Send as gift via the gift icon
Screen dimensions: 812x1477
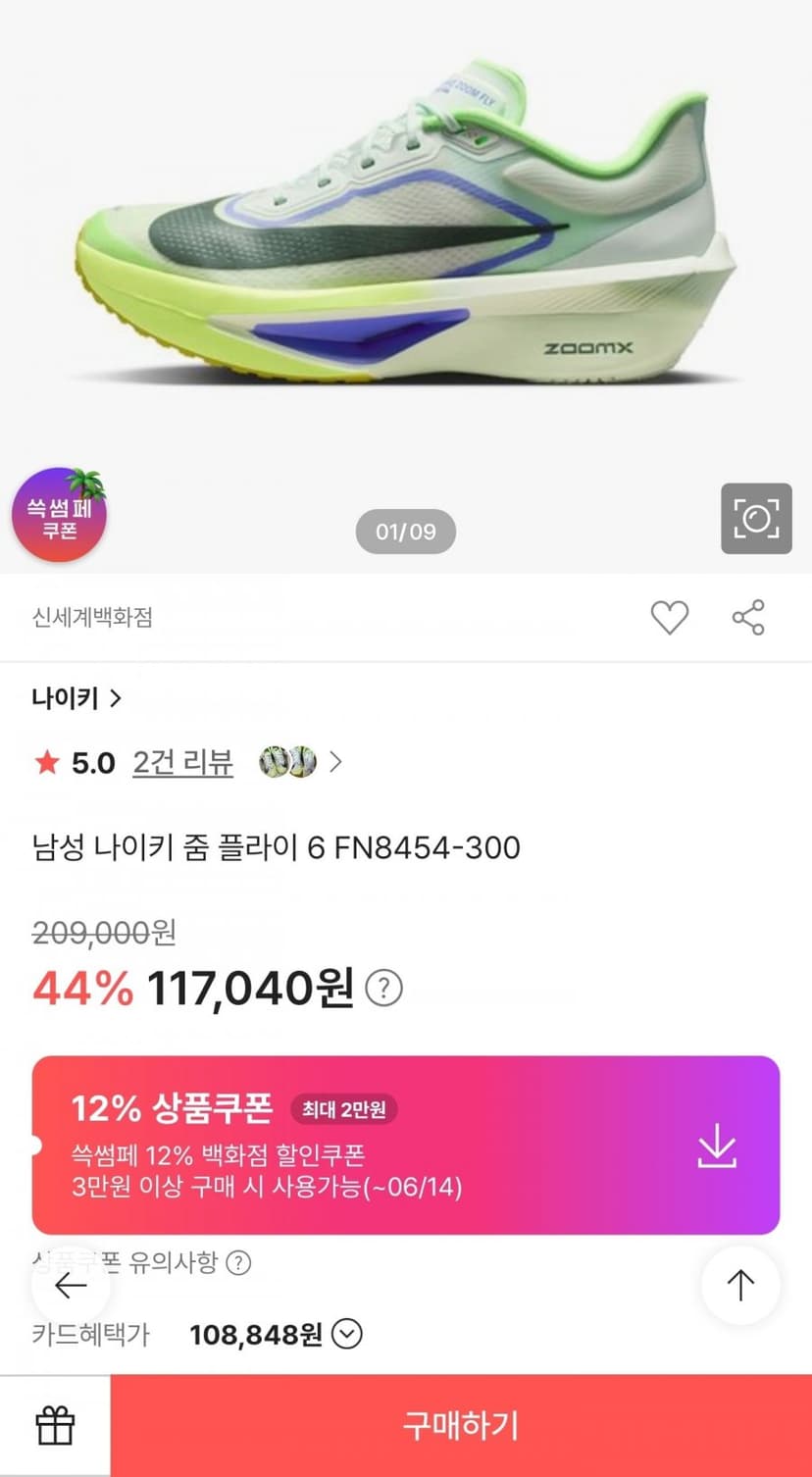(55, 1426)
